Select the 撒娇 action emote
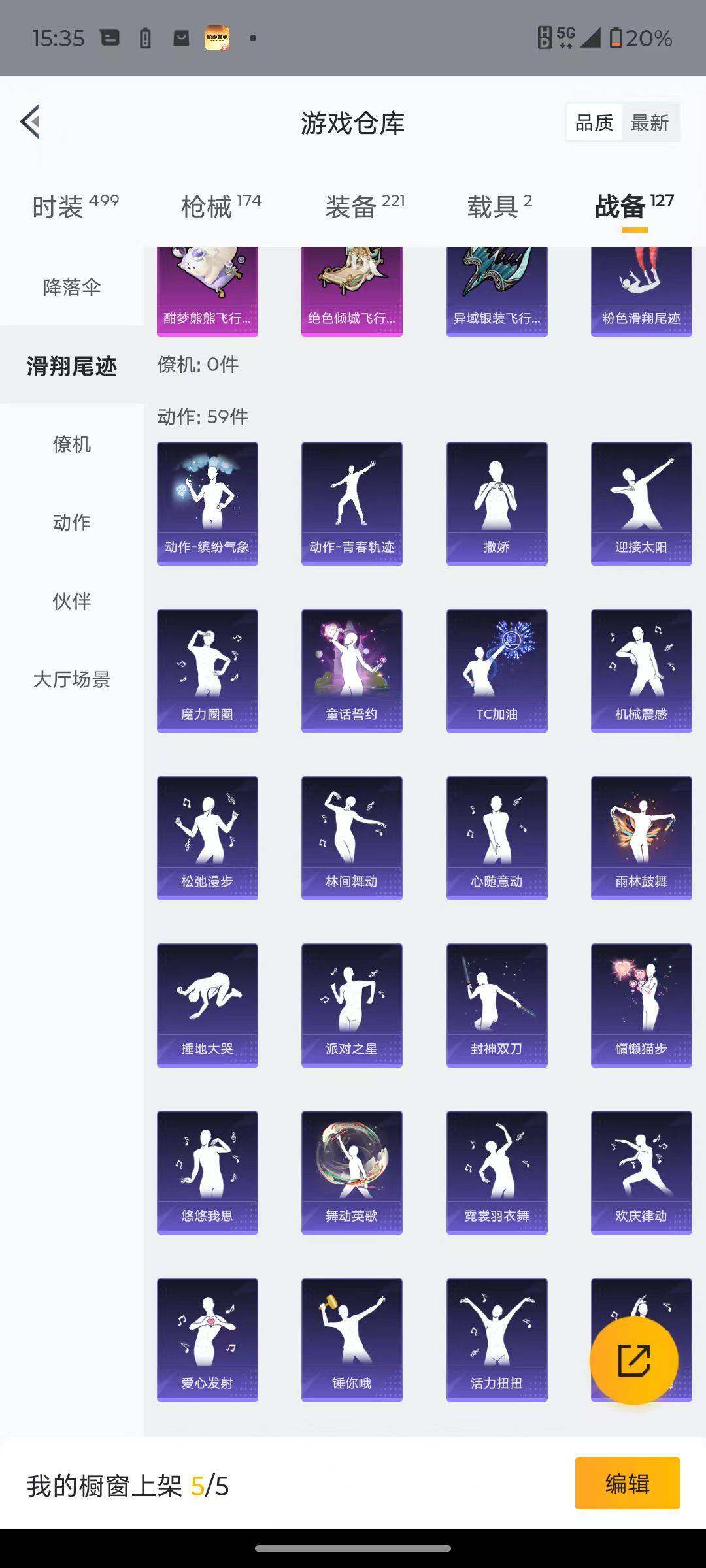The image size is (706, 1568). pos(496,502)
